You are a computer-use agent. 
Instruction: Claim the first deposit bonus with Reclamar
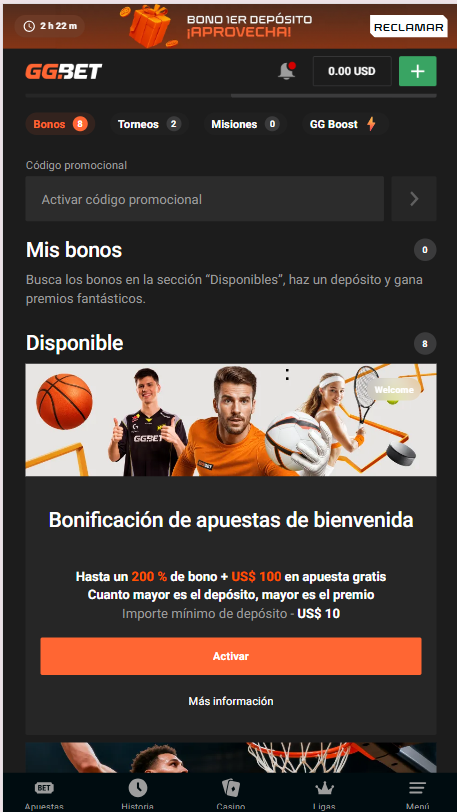pos(408,26)
